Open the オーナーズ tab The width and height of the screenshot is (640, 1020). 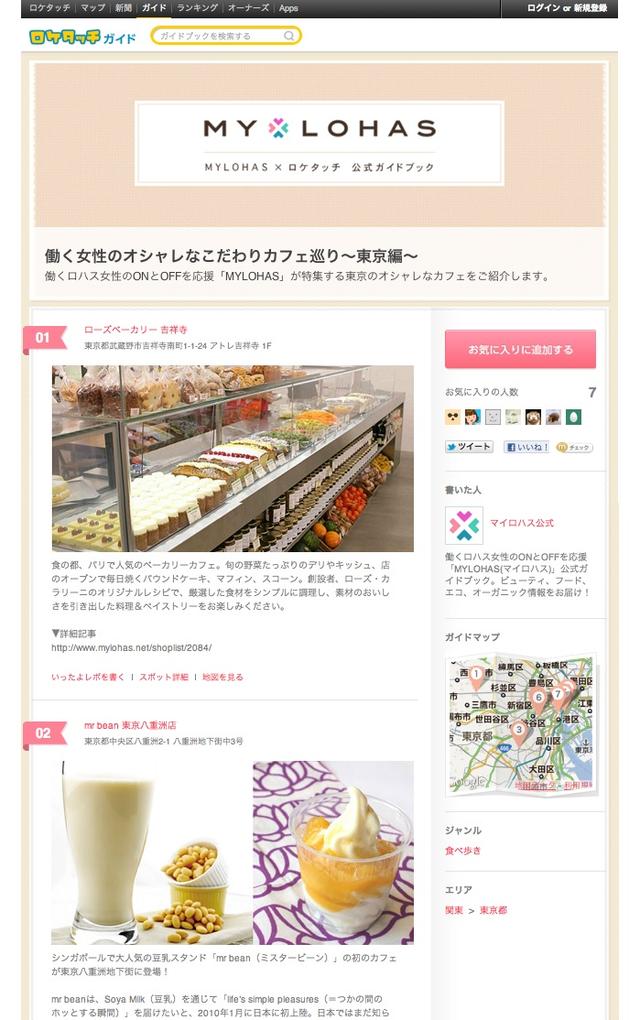click(248, 8)
